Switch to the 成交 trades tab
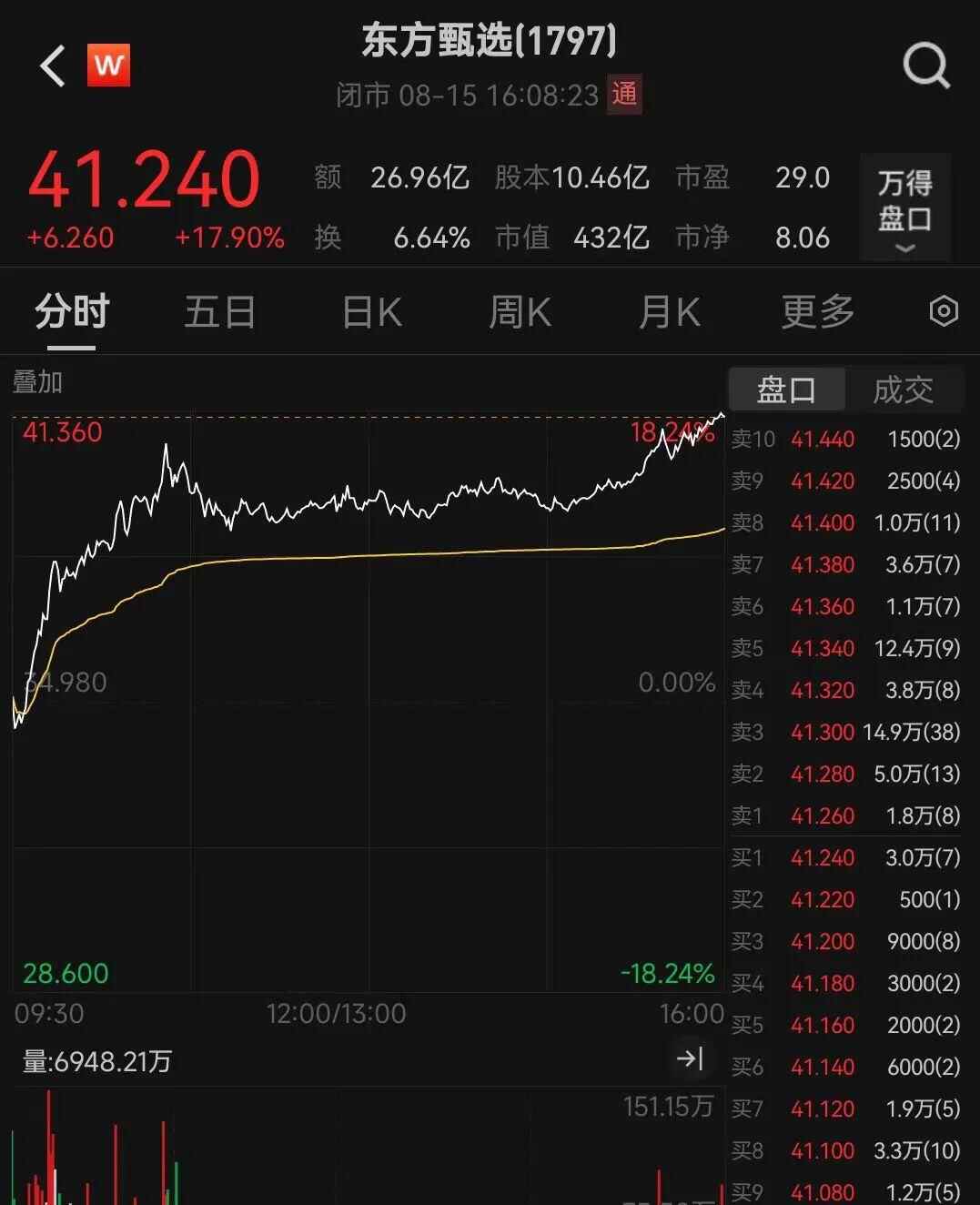This screenshot has height=1205, width=980. (903, 390)
